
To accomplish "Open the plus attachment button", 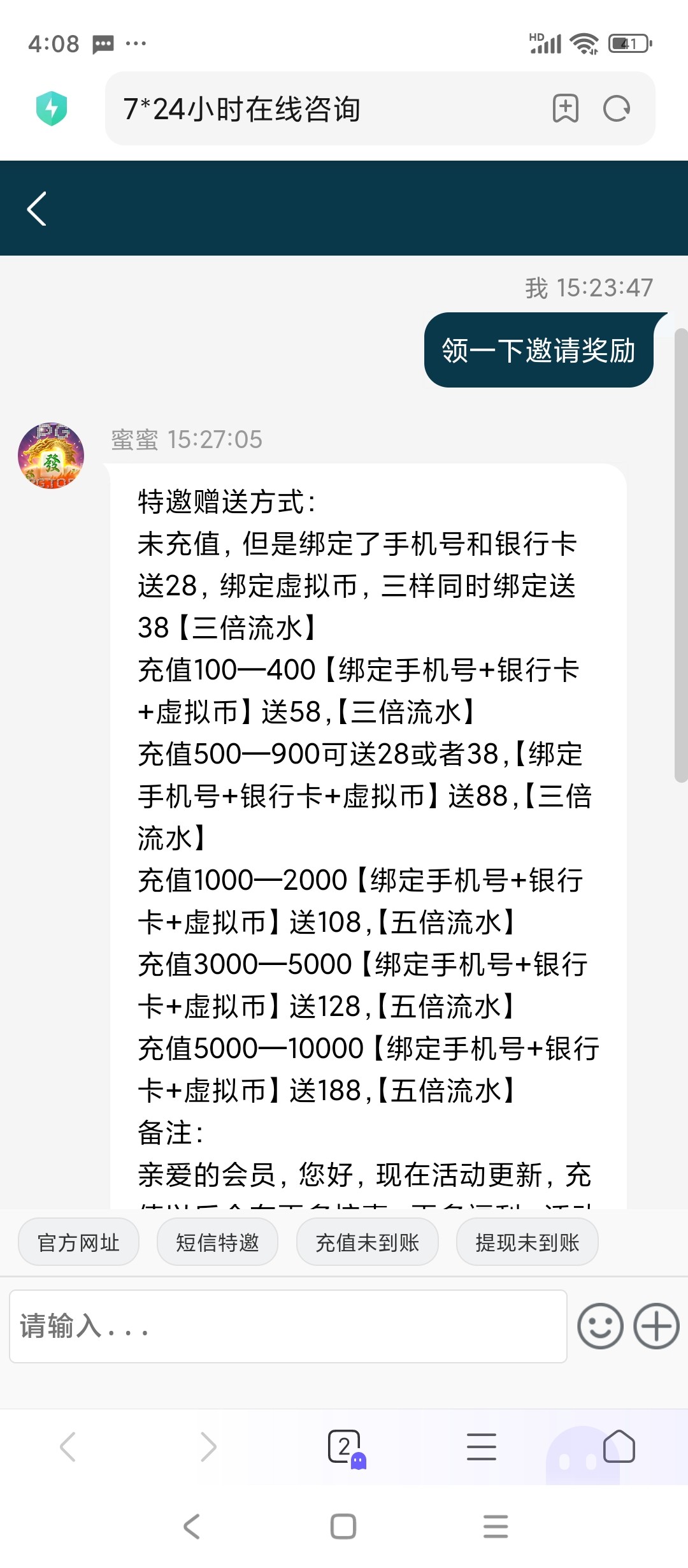I will (656, 1326).
